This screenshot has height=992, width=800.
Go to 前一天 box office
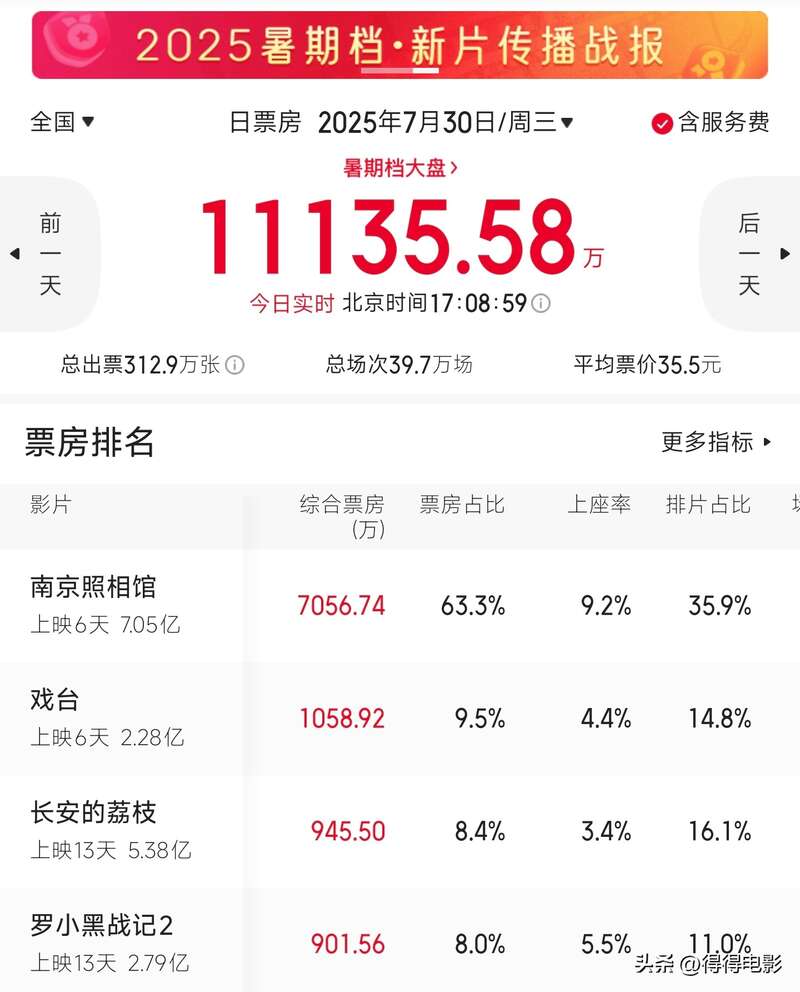(48, 254)
